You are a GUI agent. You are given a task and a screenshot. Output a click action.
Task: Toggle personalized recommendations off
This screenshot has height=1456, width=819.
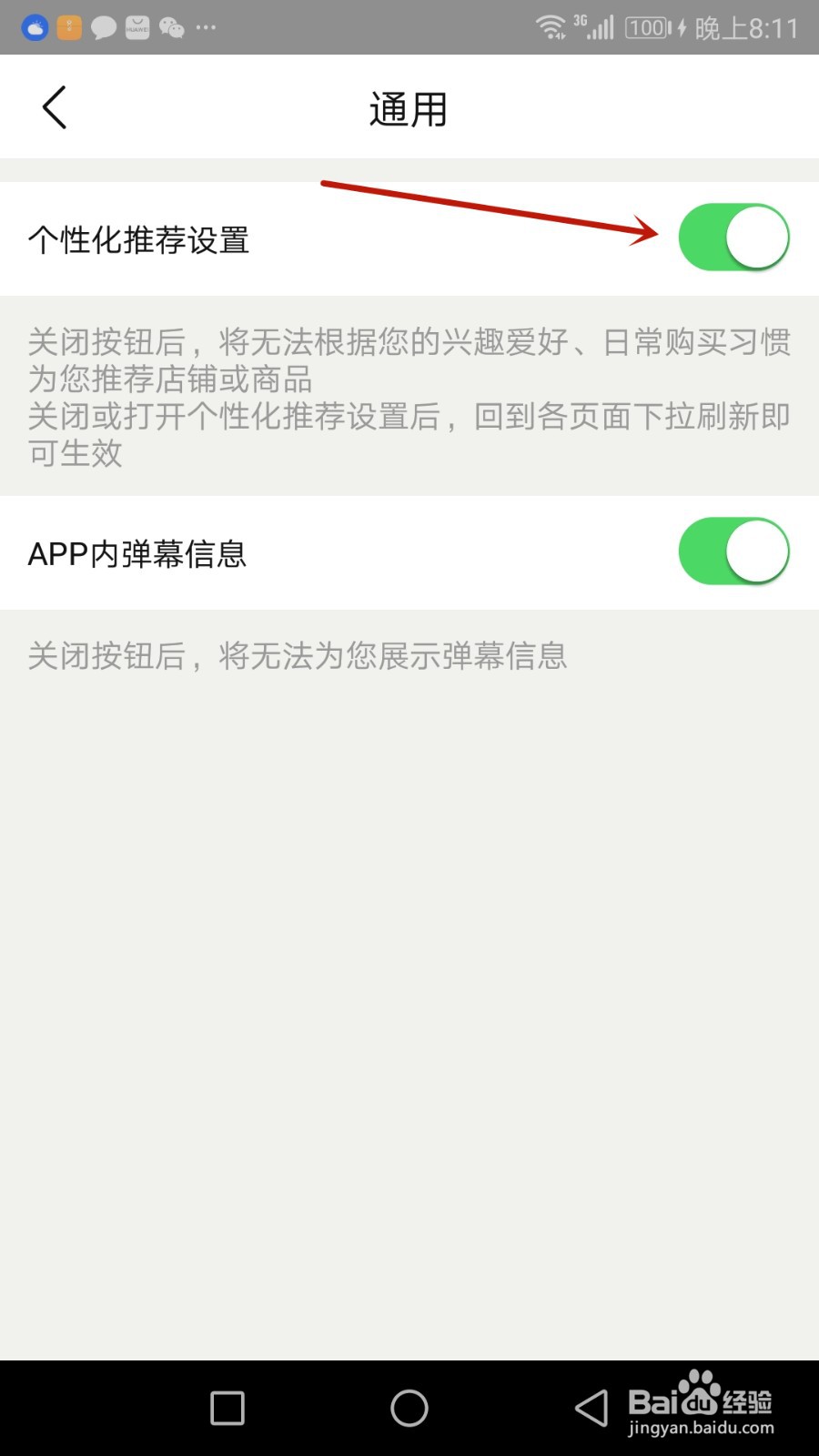[733, 237]
